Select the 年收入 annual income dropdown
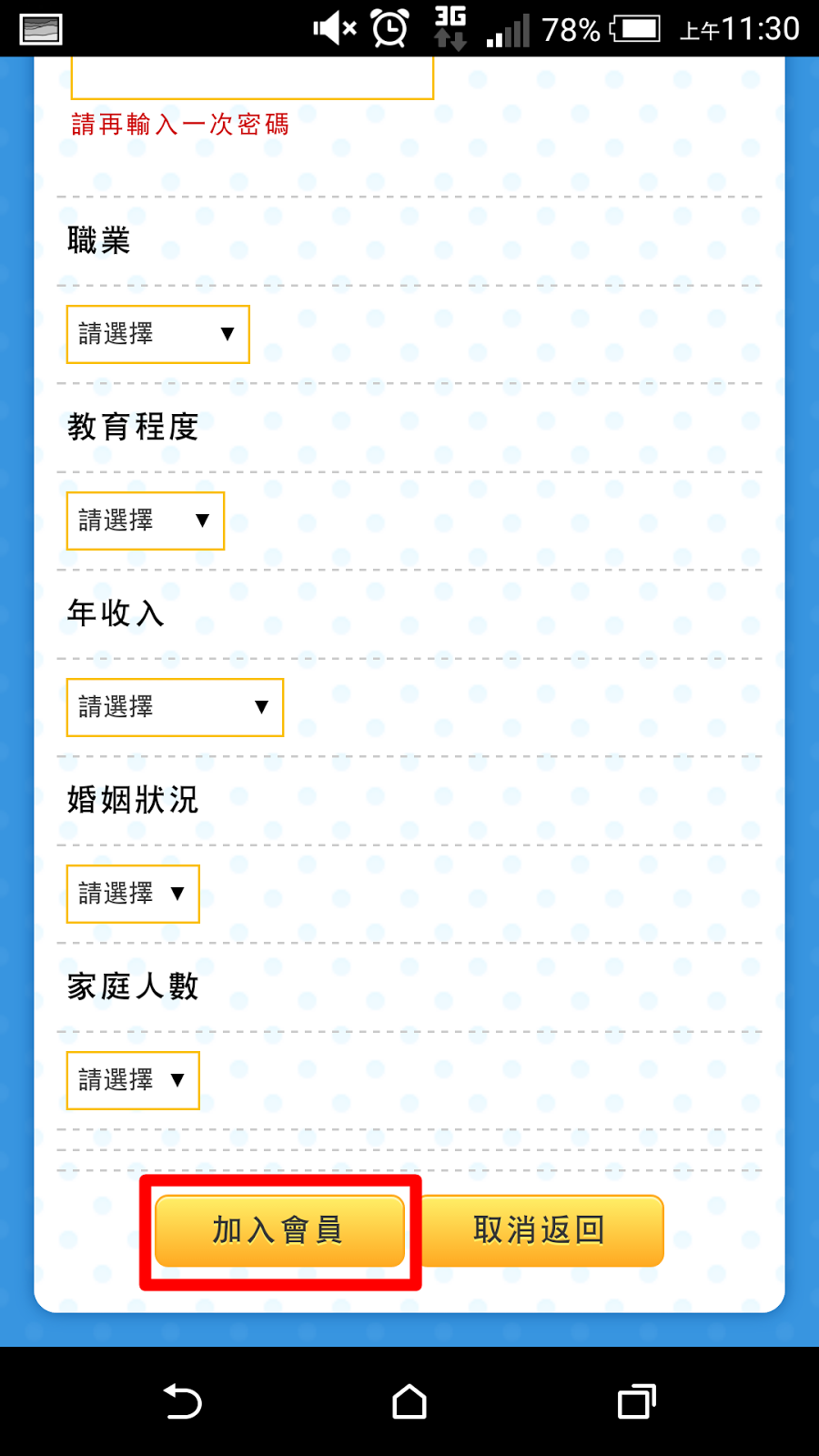Viewport: 819px width, 1456px height. (175, 707)
